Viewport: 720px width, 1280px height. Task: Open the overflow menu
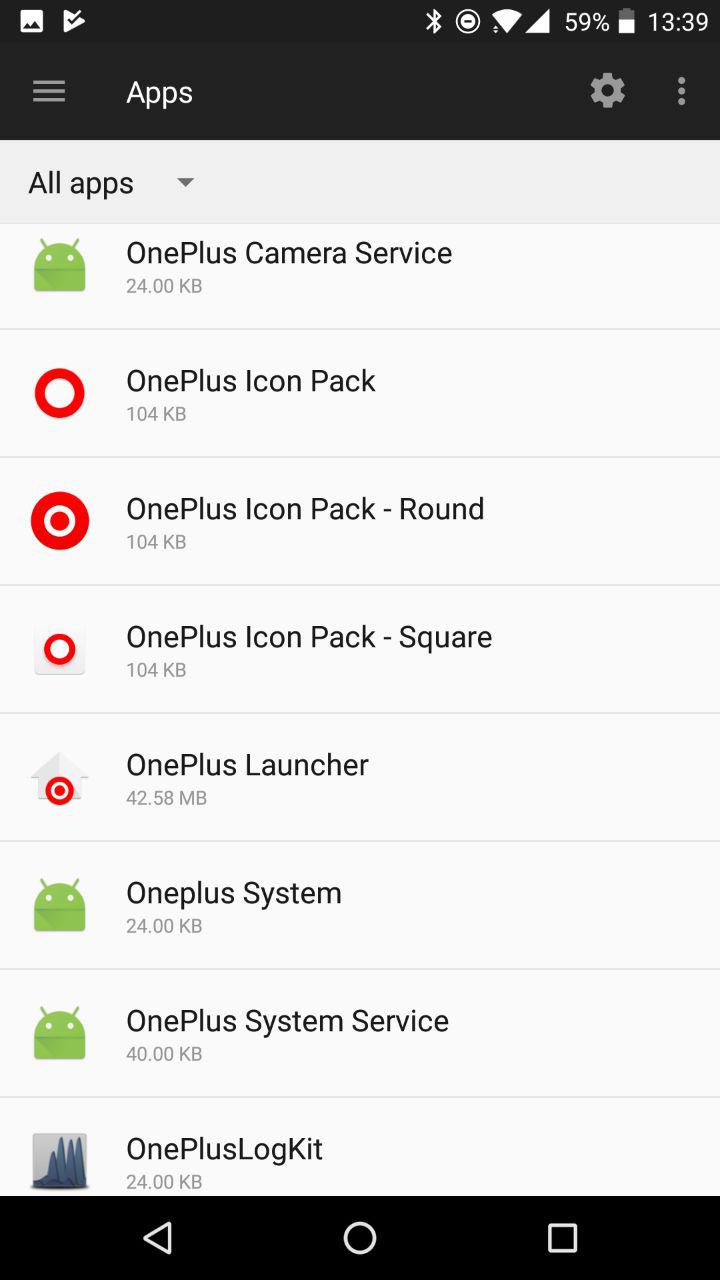[x=681, y=91]
